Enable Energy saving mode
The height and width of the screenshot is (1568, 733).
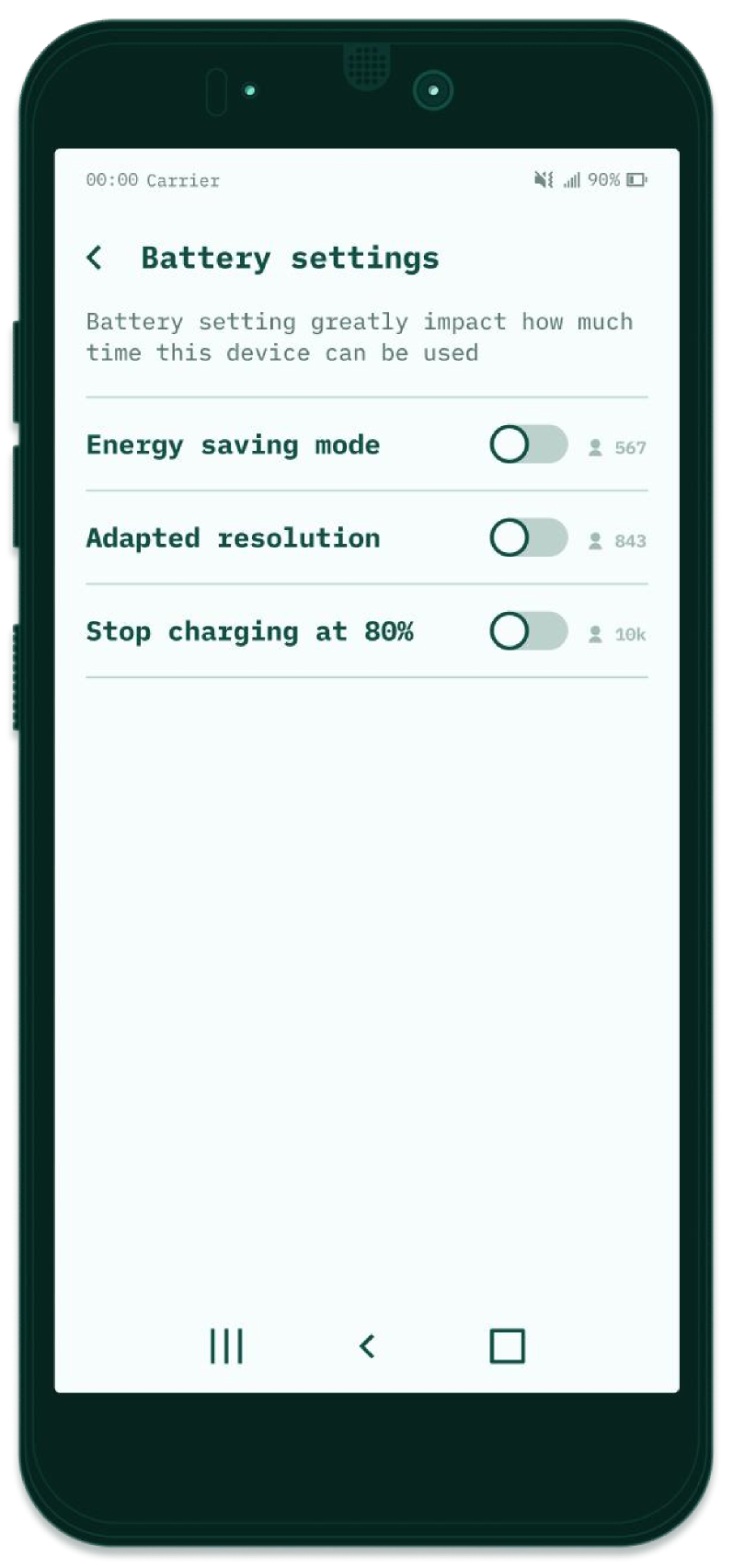528,445
